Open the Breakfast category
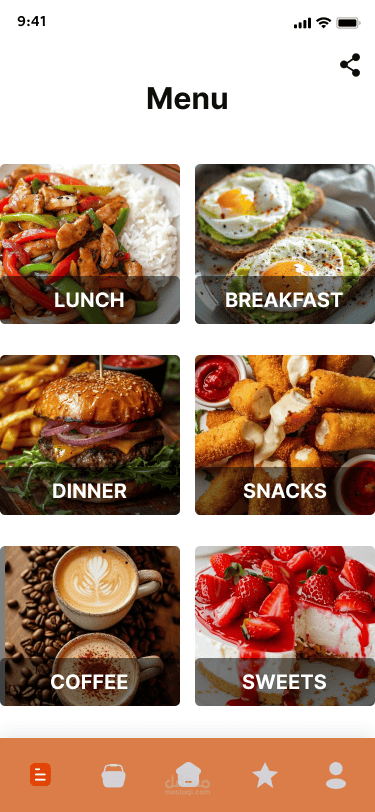 (x=285, y=244)
